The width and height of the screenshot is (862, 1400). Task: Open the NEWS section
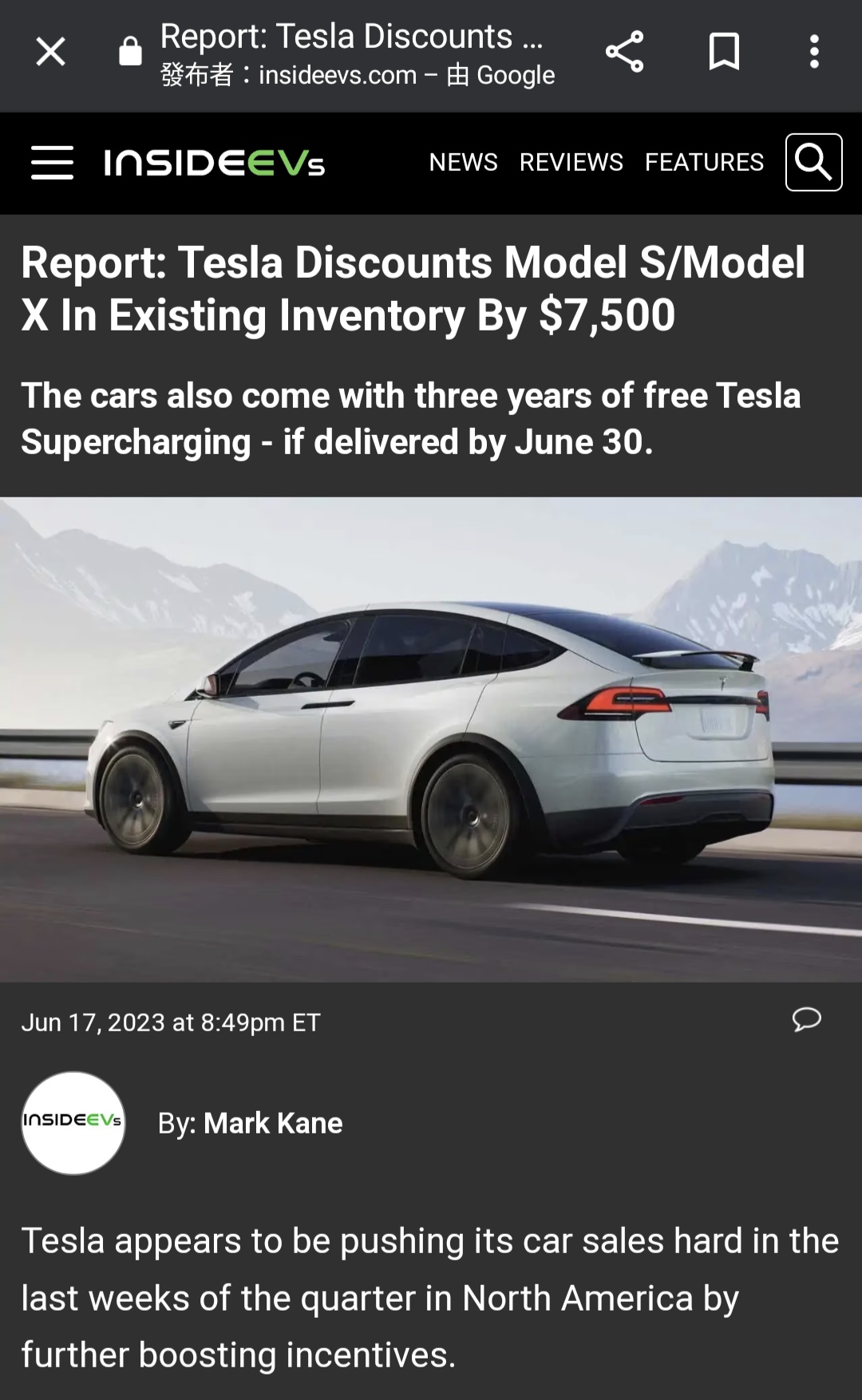tap(463, 162)
